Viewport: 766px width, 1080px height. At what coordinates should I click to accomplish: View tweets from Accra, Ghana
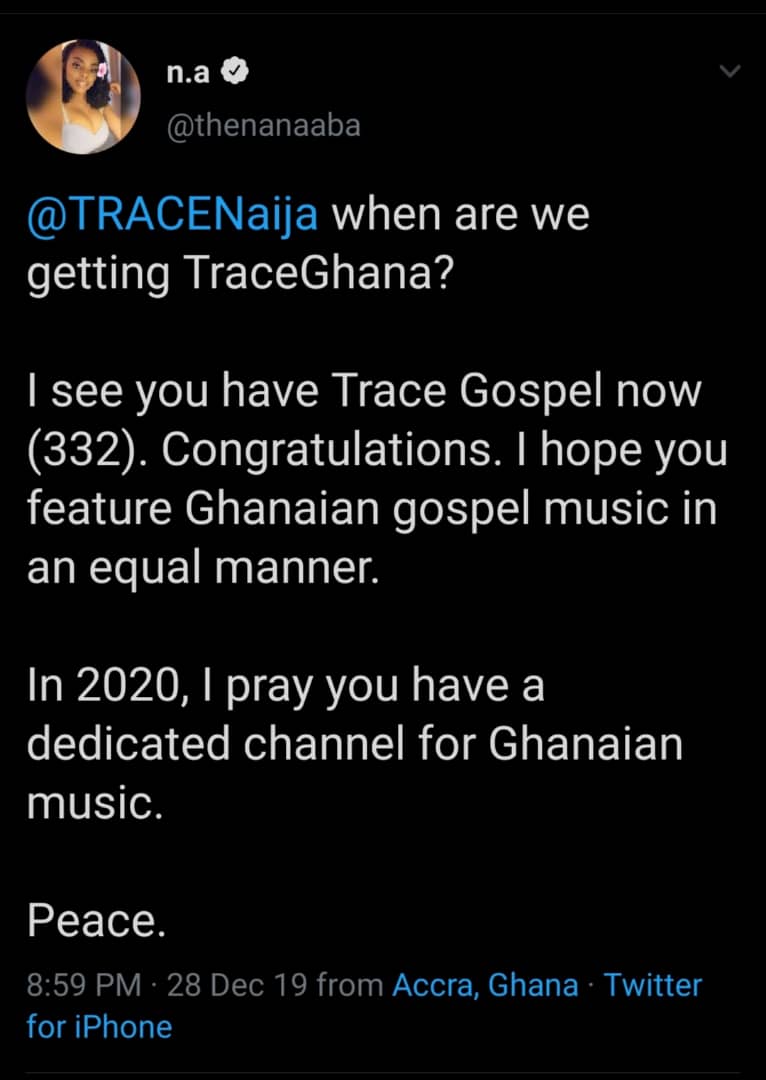(x=485, y=985)
